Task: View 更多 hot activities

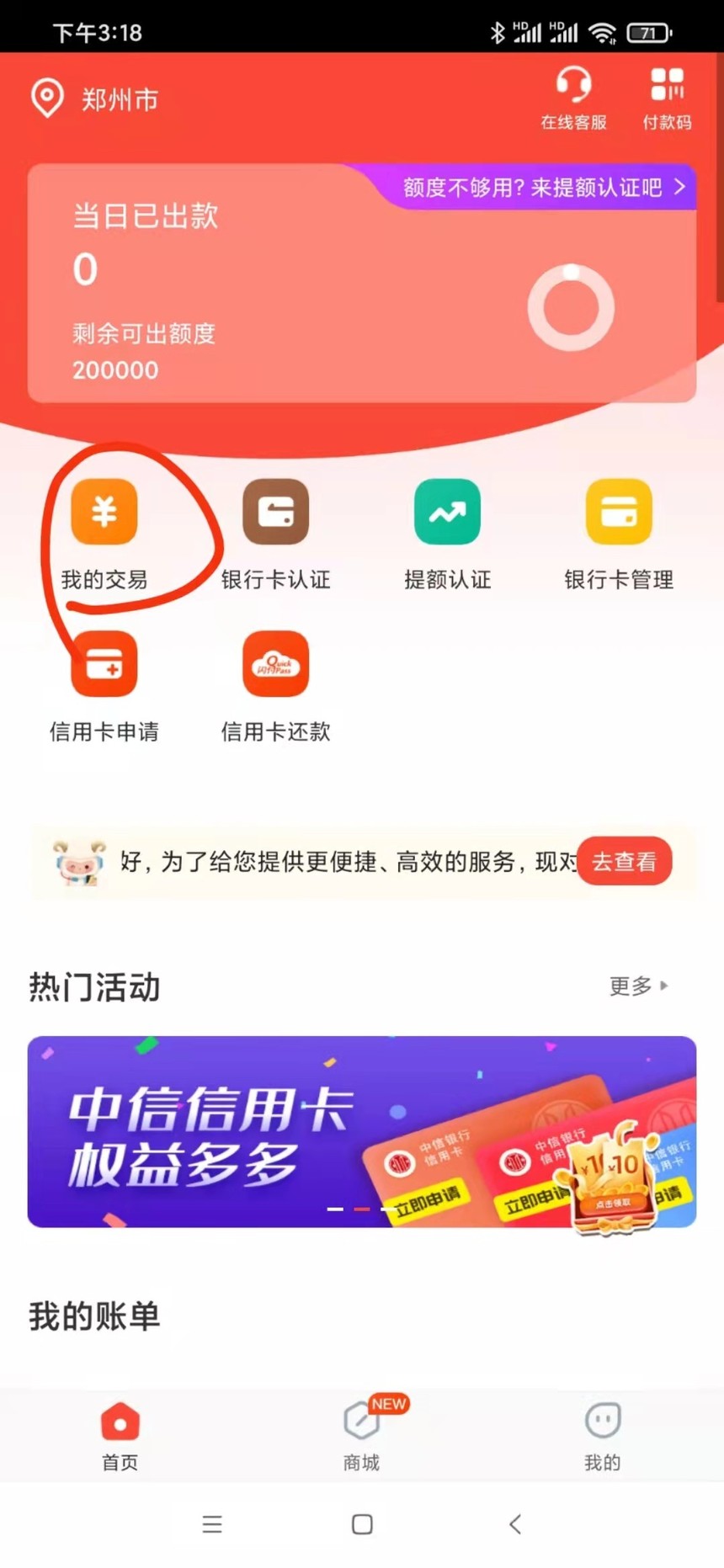Action: [638, 986]
